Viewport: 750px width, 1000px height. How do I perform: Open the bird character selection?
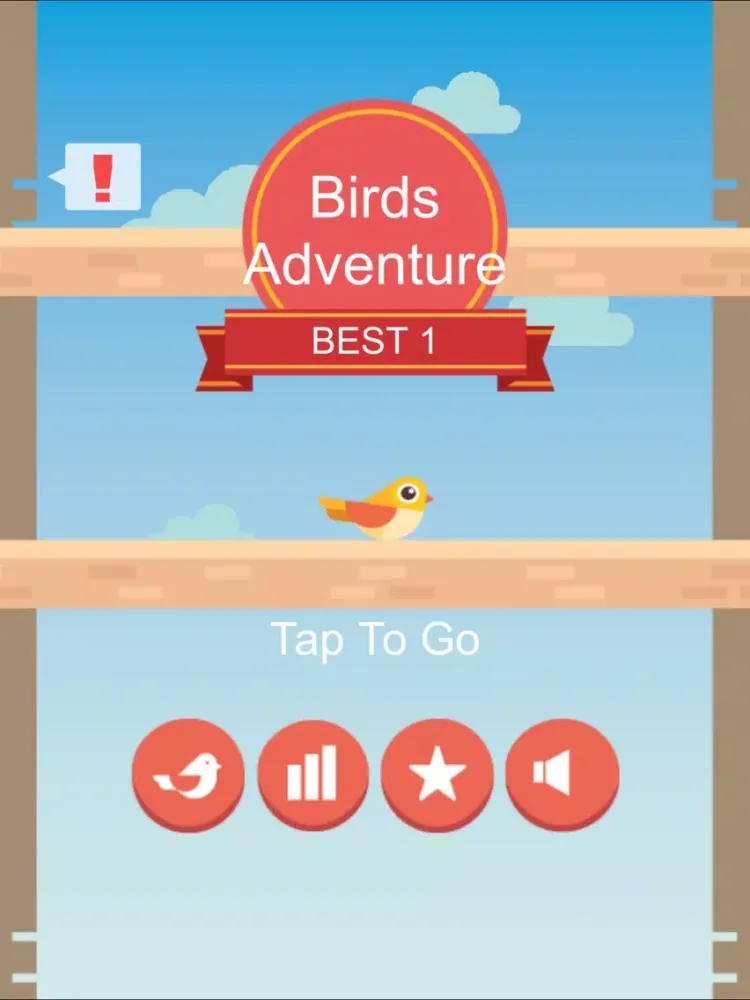click(188, 774)
